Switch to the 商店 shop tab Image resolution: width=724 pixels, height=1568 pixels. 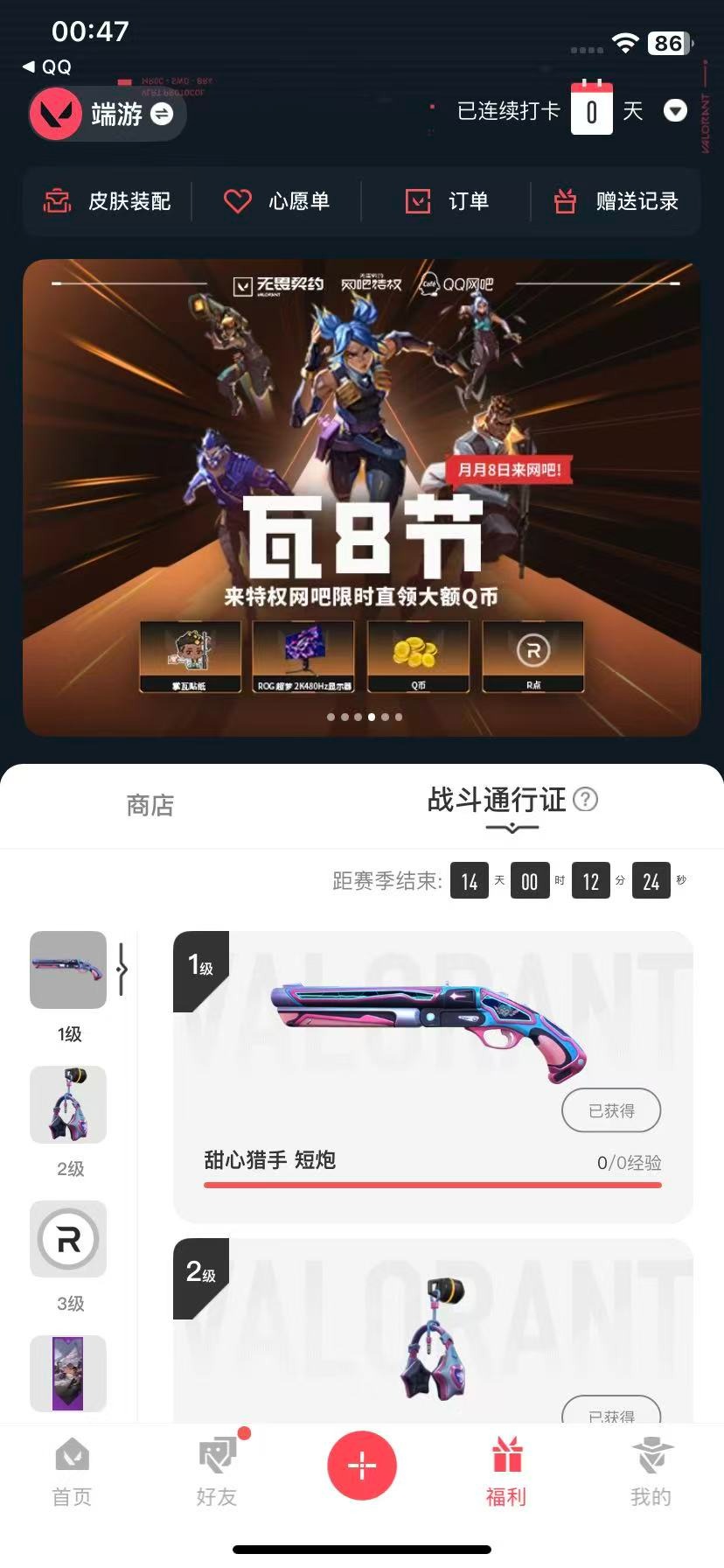pos(150,806)
